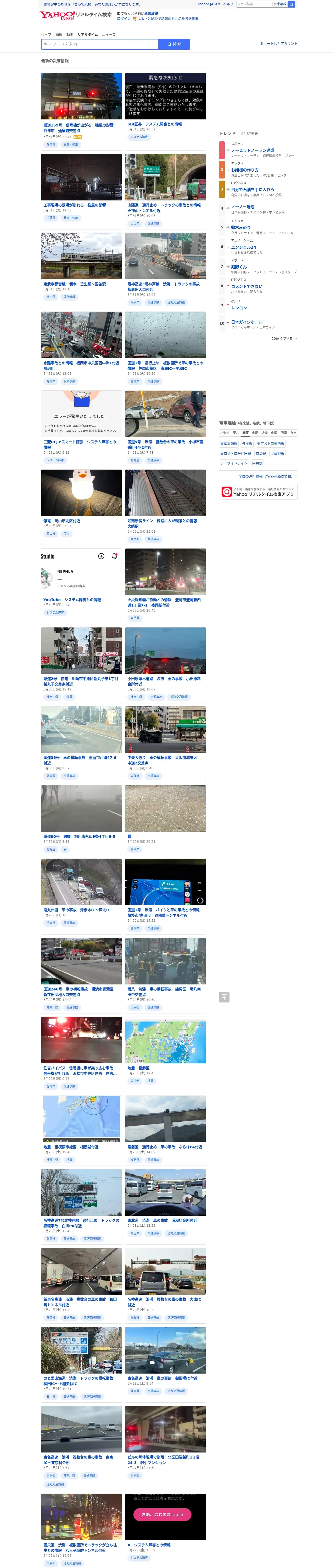This screenshot has width=336, height=1568.
Task: Expand 20位まで見る trends list
Action: pos(284,338)
